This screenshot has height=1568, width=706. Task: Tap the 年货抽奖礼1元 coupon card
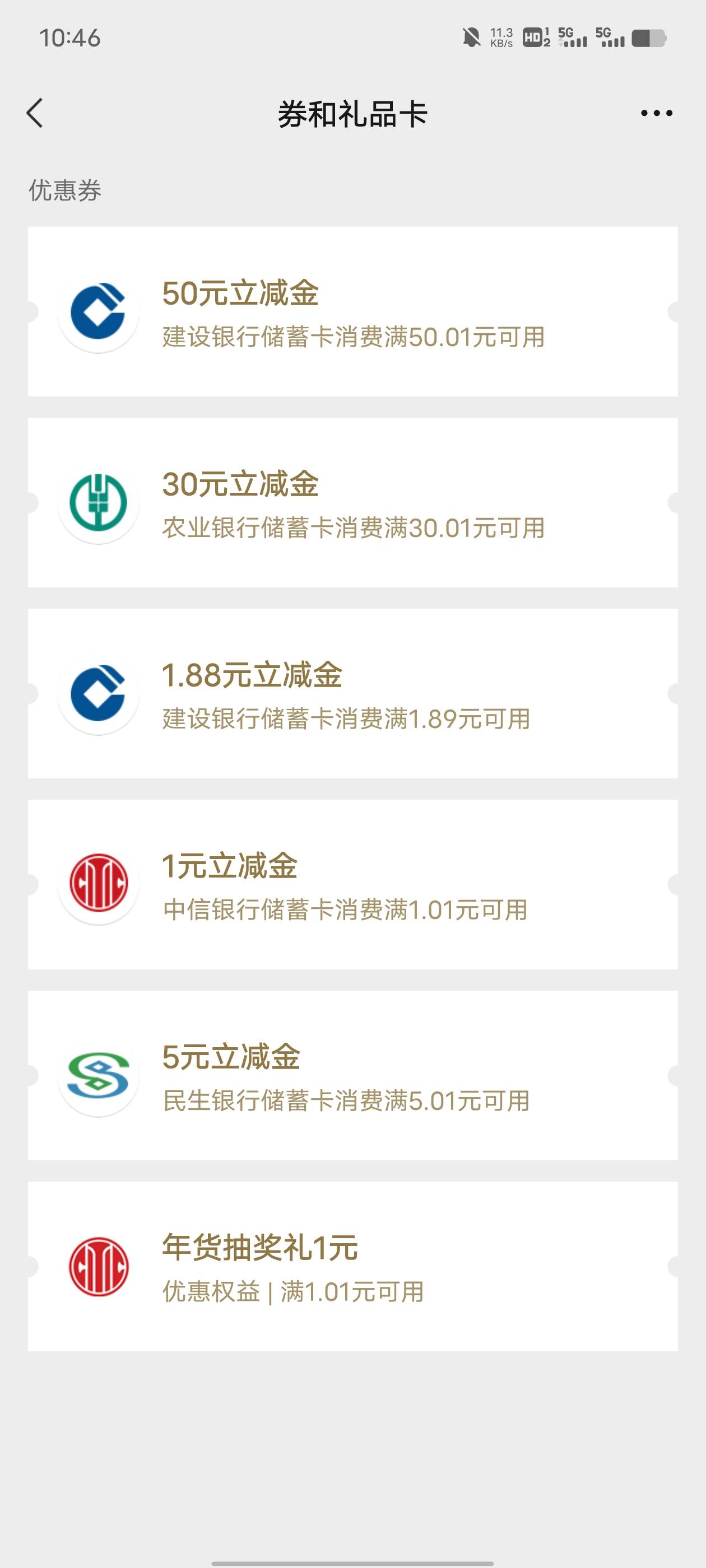pyautogui.click(x=352, y=1267)
